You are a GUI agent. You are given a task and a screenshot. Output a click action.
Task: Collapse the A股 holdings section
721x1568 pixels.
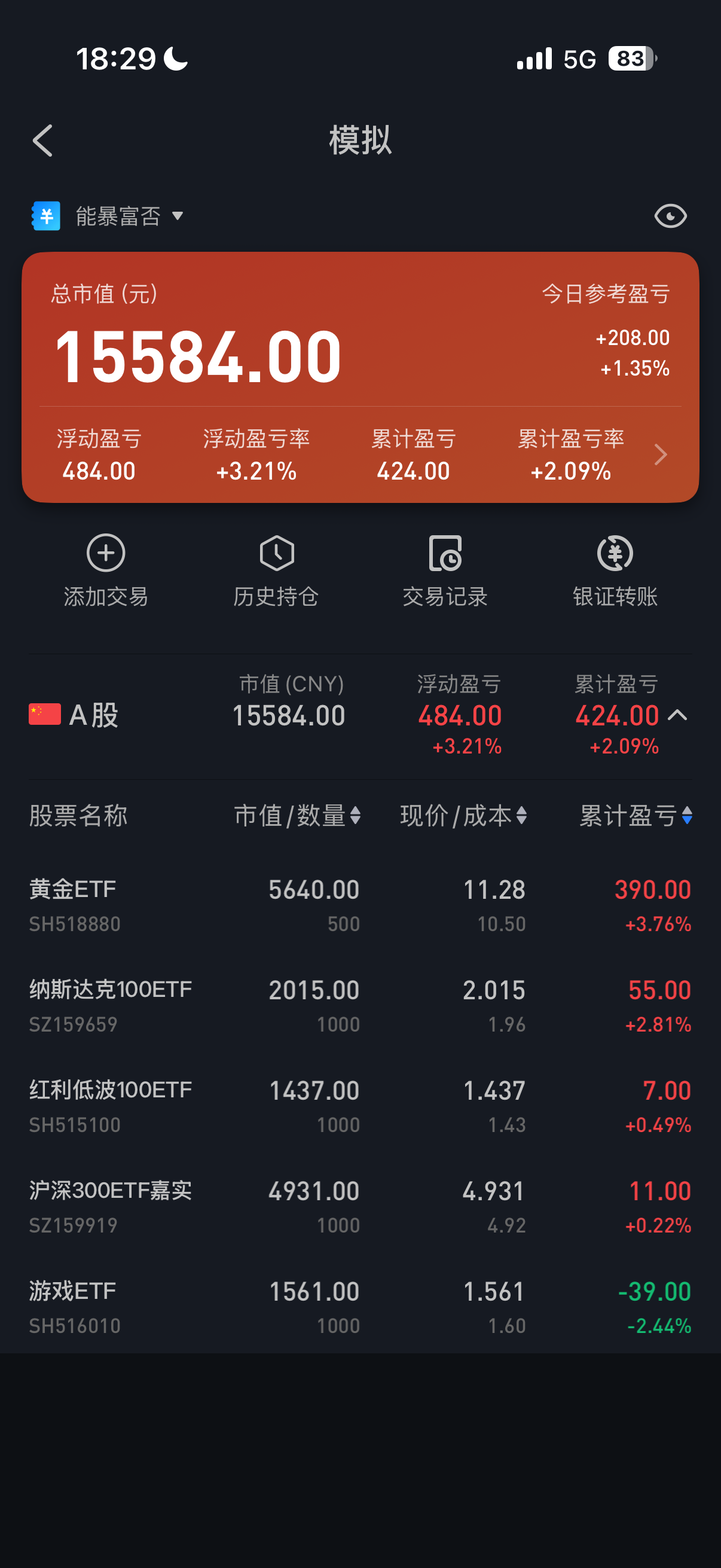click(677, 715)
